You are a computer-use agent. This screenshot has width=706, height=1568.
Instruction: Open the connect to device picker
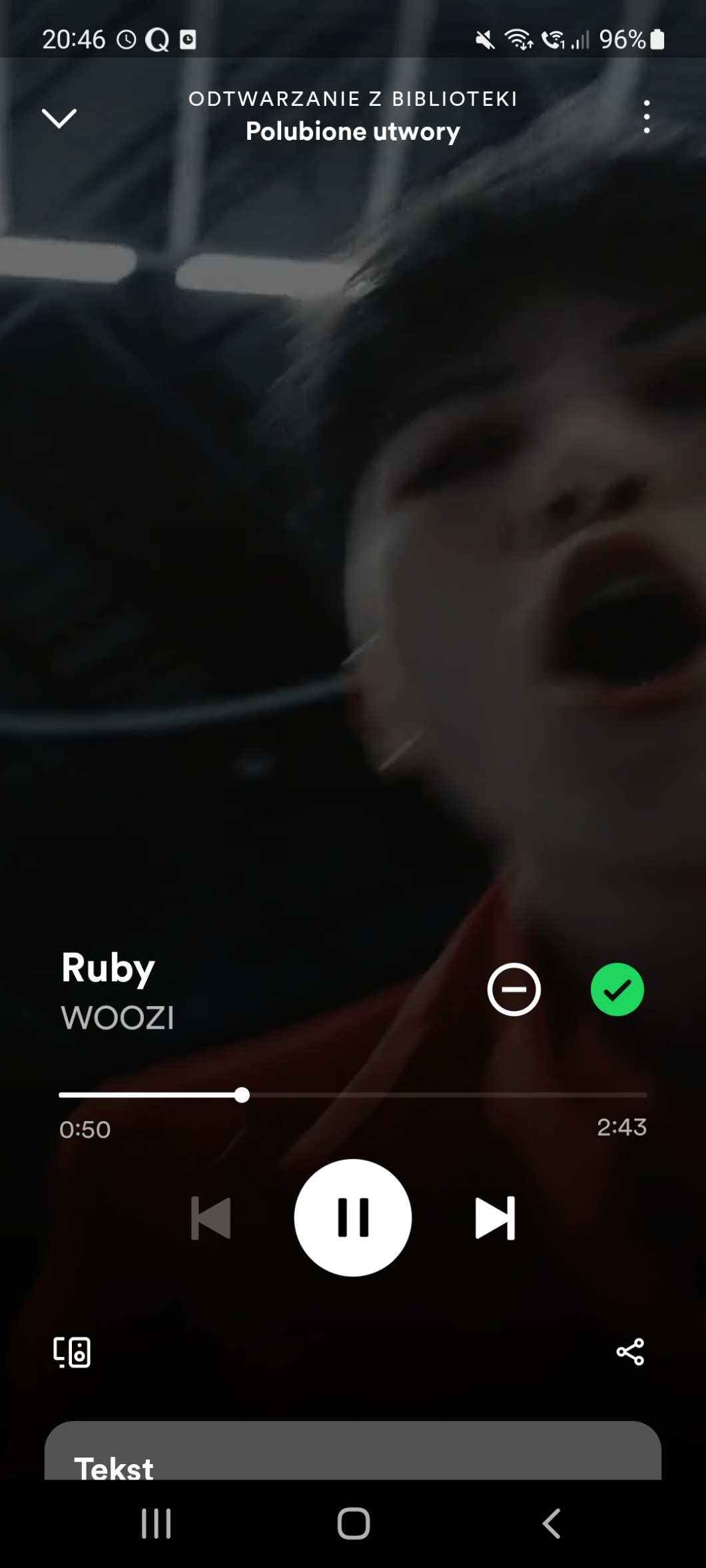(x=72, y=1352)
